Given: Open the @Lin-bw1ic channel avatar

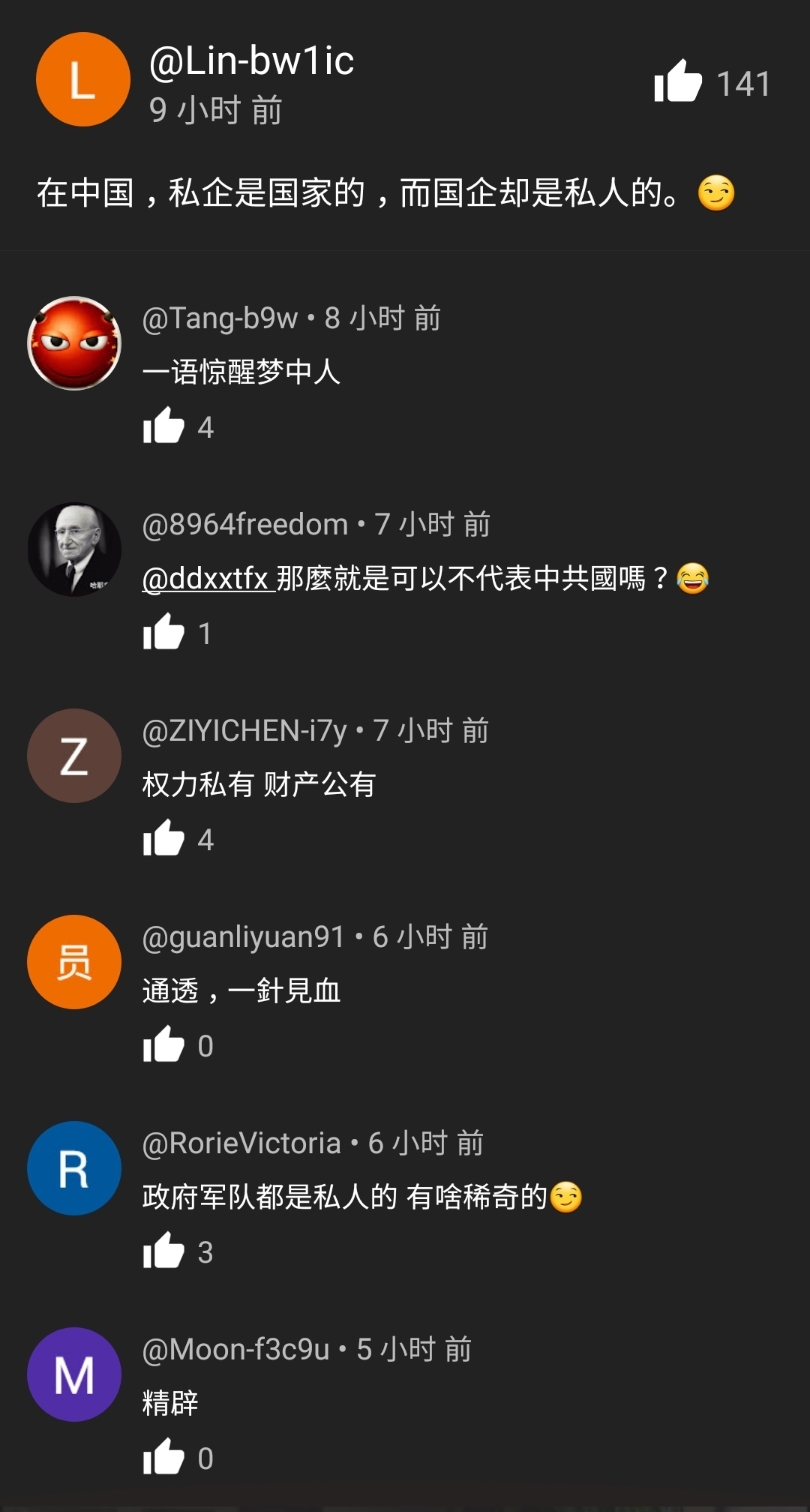Looking at the screenshot, I should [83, 80].
